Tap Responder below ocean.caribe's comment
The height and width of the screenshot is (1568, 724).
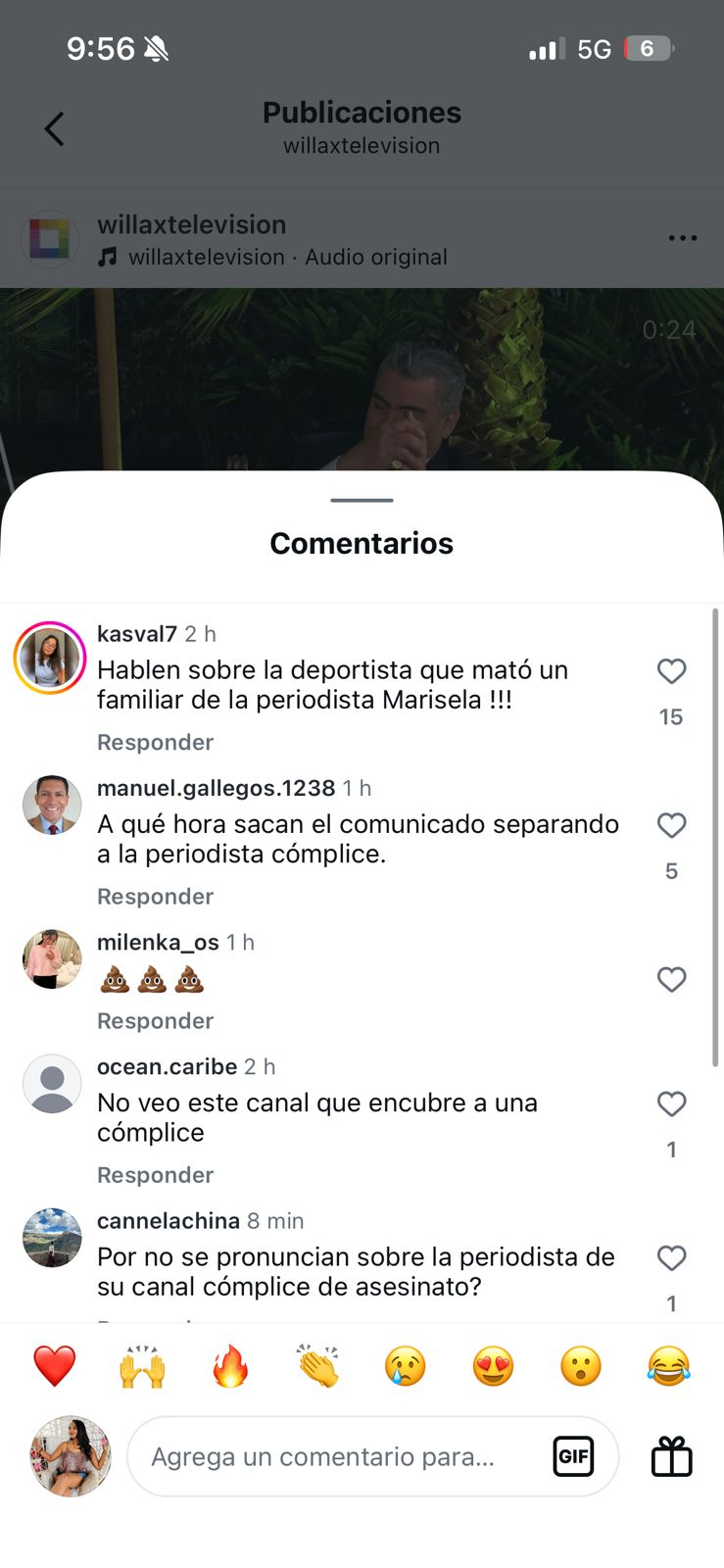click(154, 1174)
